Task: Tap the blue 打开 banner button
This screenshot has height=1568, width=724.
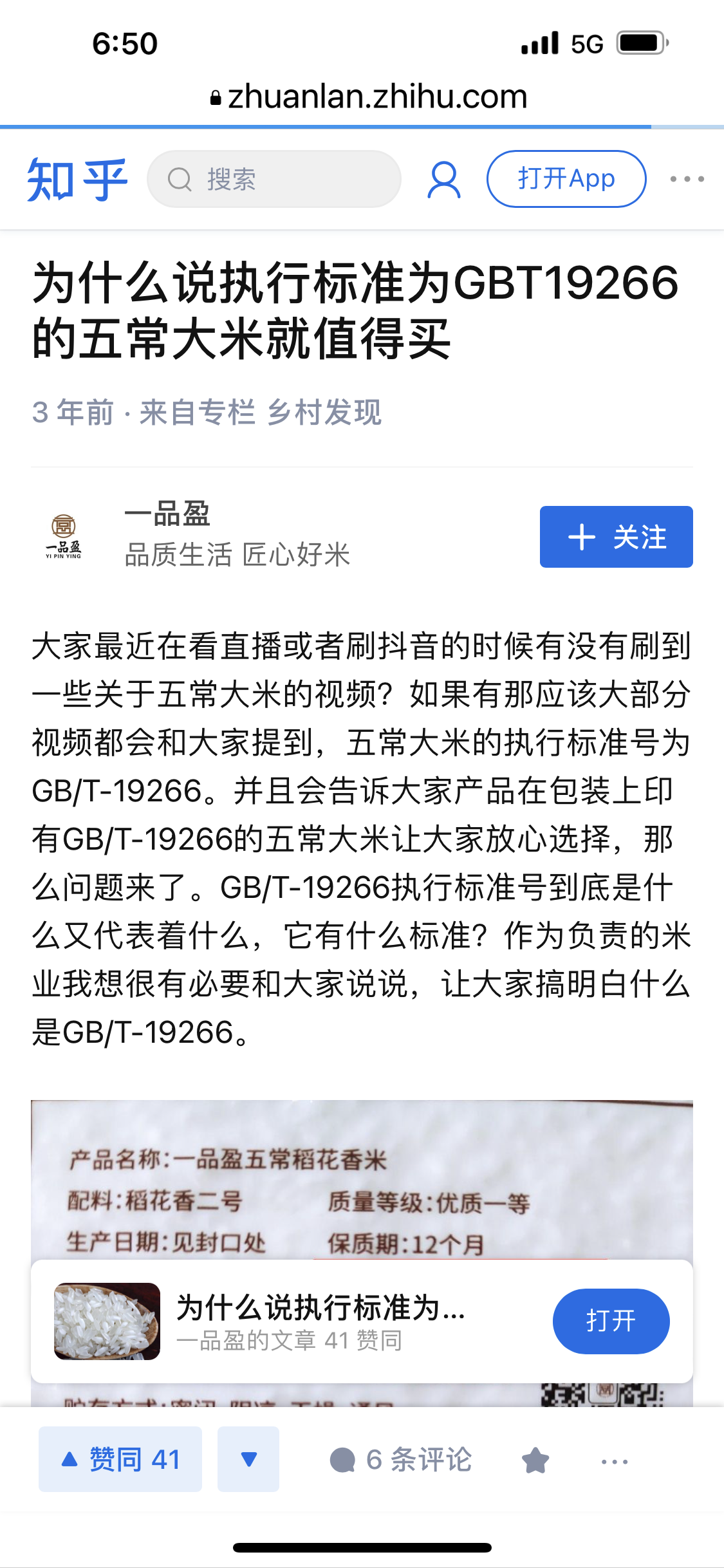Action: click(611, 1321)
